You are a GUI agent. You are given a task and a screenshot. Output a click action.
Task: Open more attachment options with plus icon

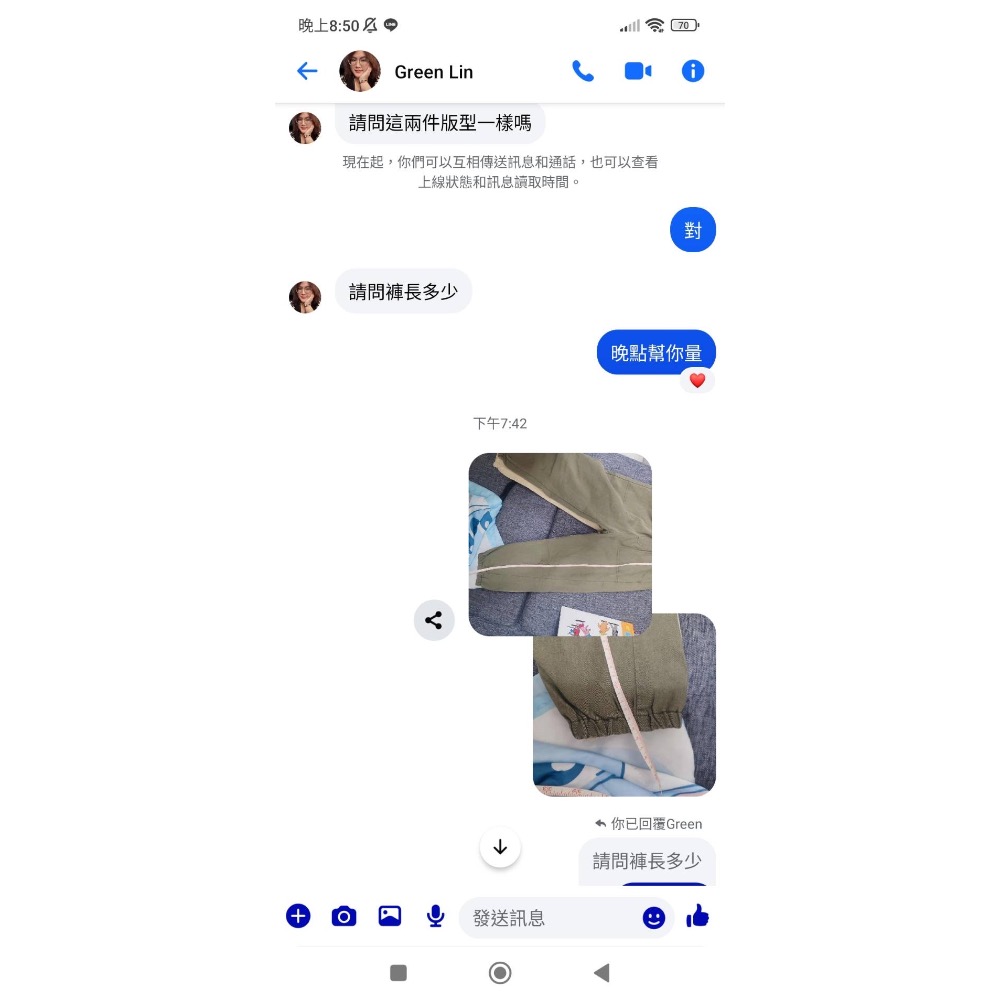click(298, 916)
